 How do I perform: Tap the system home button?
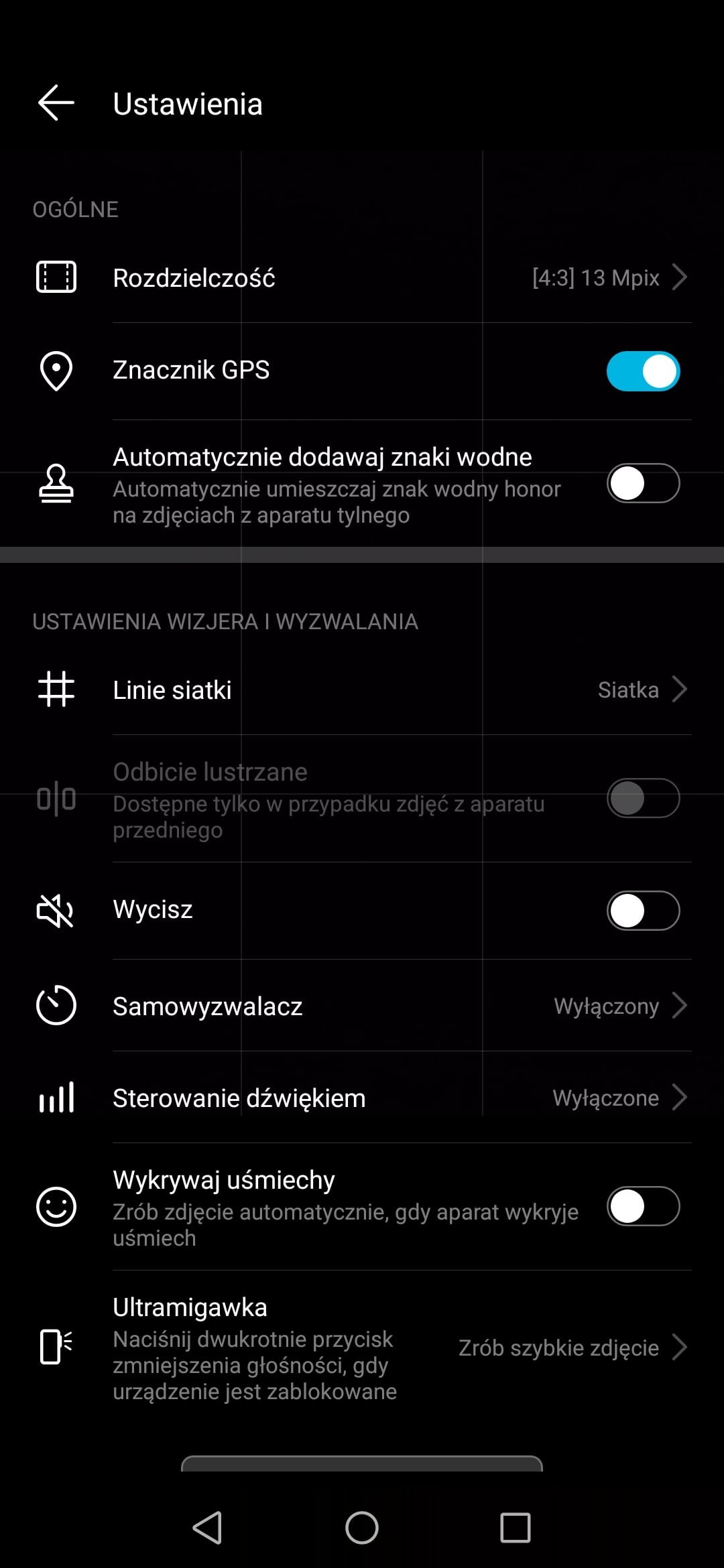(x=362, y=1528)
